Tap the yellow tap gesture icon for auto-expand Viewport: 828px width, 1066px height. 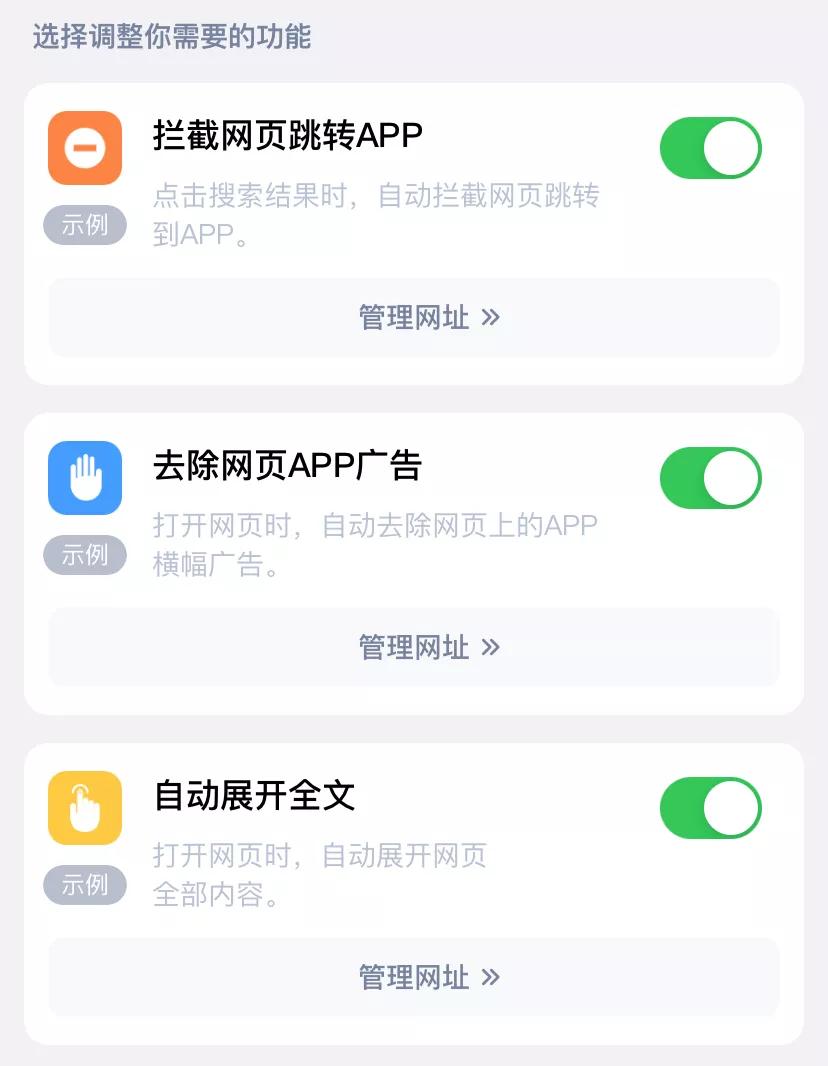point(85,808)
